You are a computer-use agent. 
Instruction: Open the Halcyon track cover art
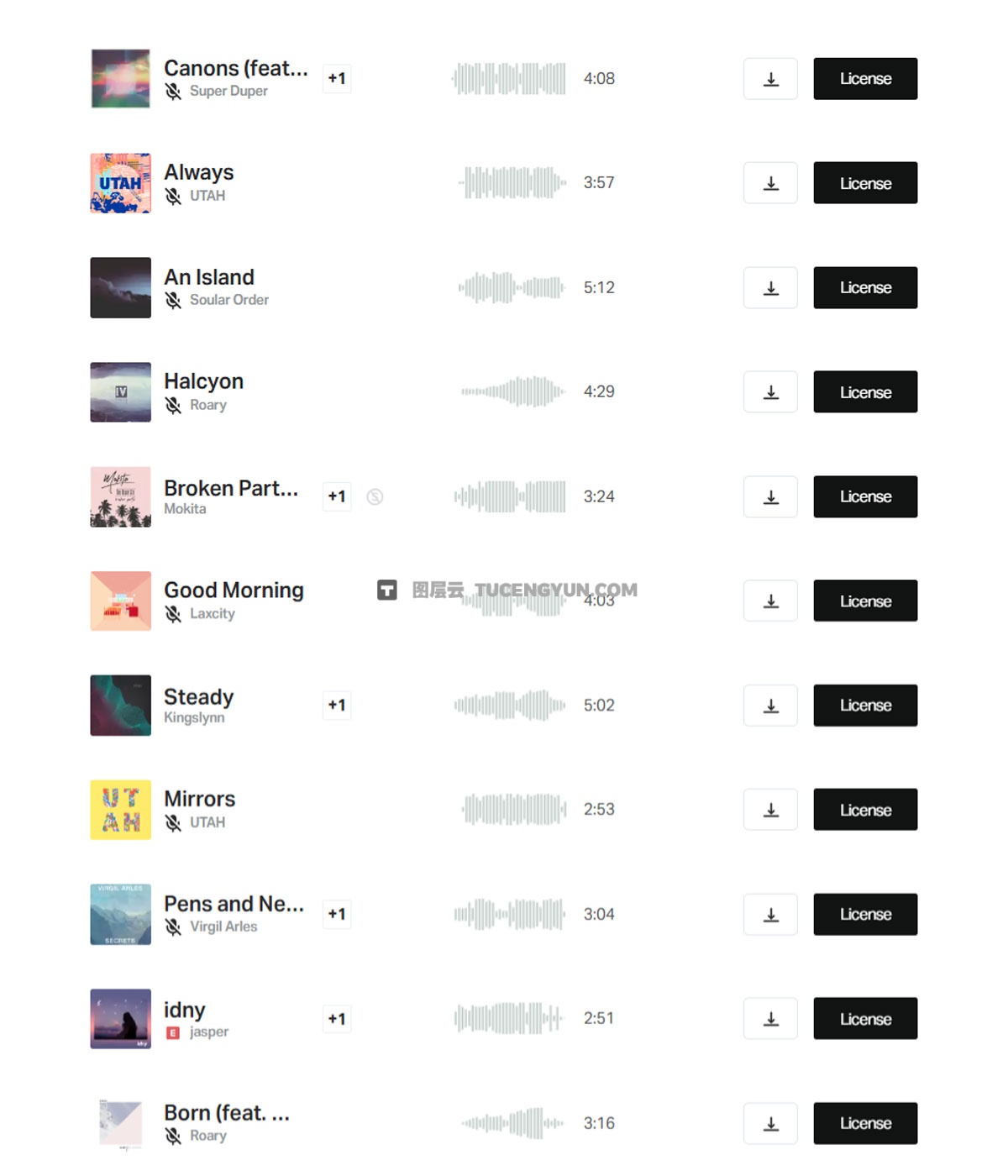coord(121,392)
